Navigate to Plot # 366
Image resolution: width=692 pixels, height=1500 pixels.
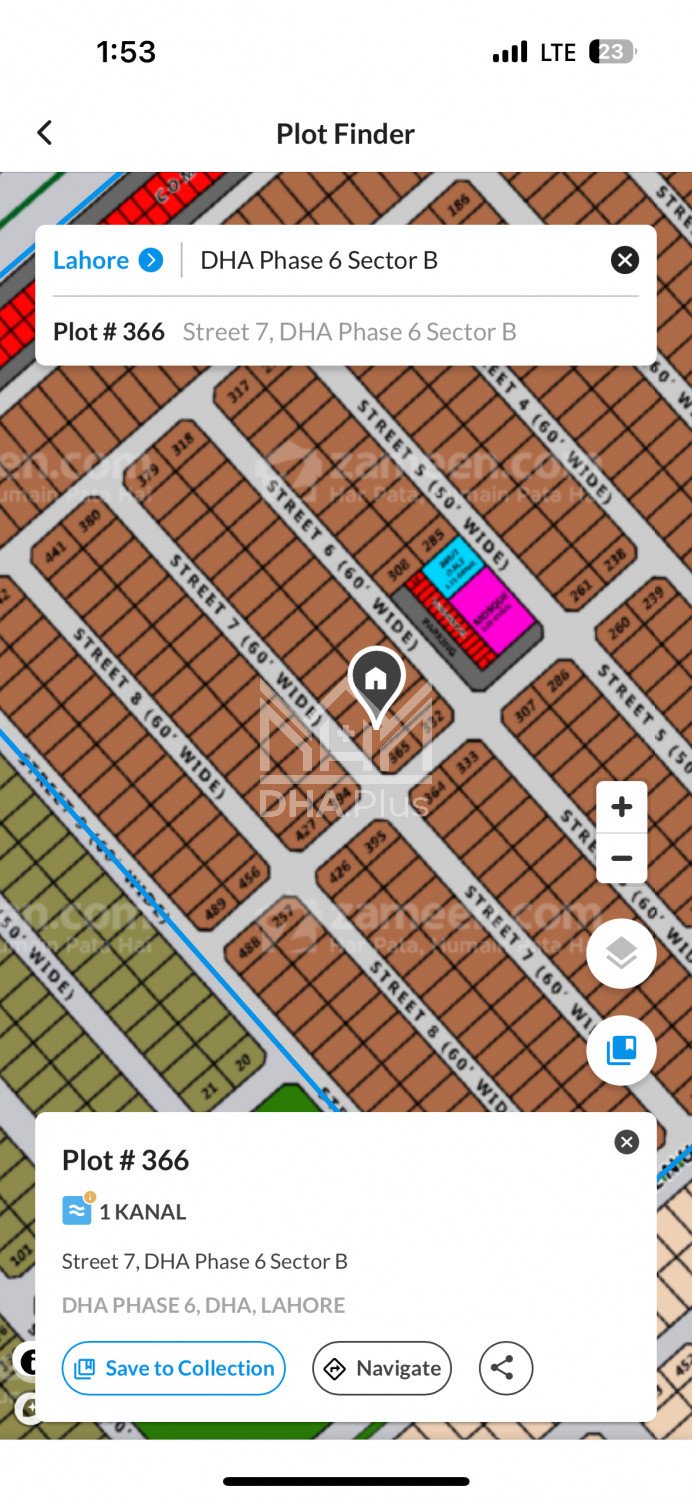(x=382, y=1368)
